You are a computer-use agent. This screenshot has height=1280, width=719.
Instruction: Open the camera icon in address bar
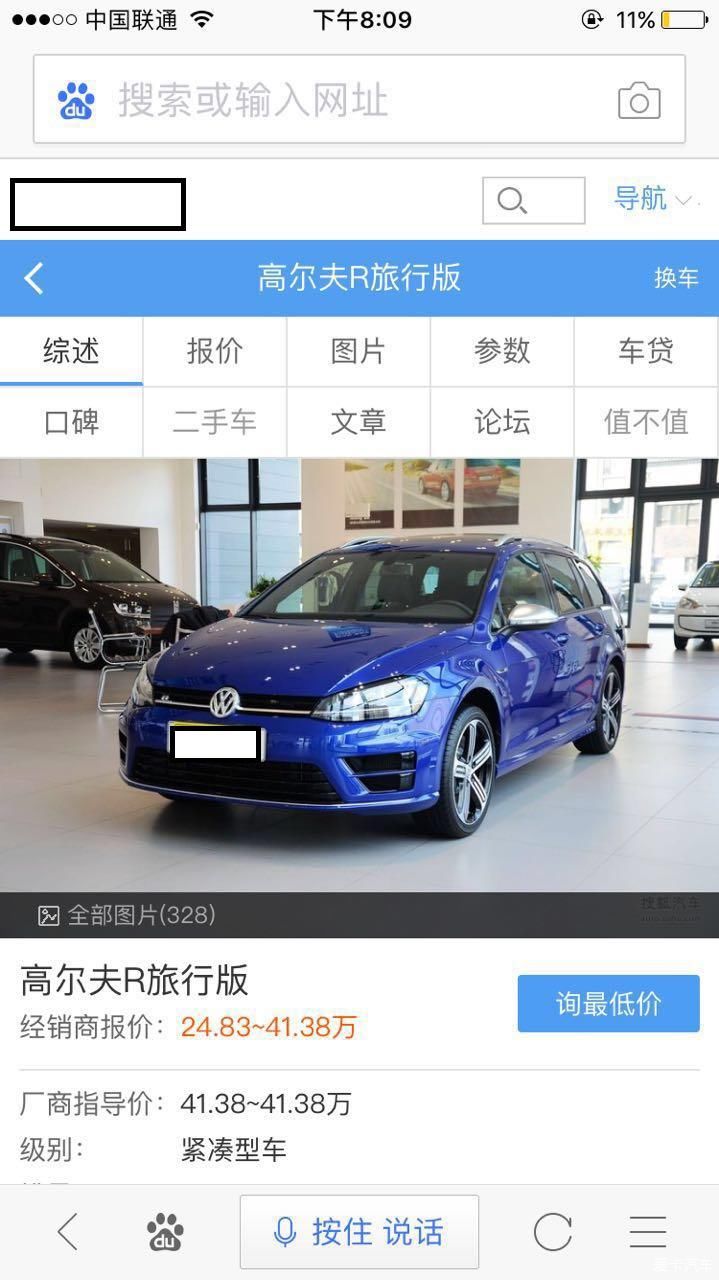click(x=639, y=101)
